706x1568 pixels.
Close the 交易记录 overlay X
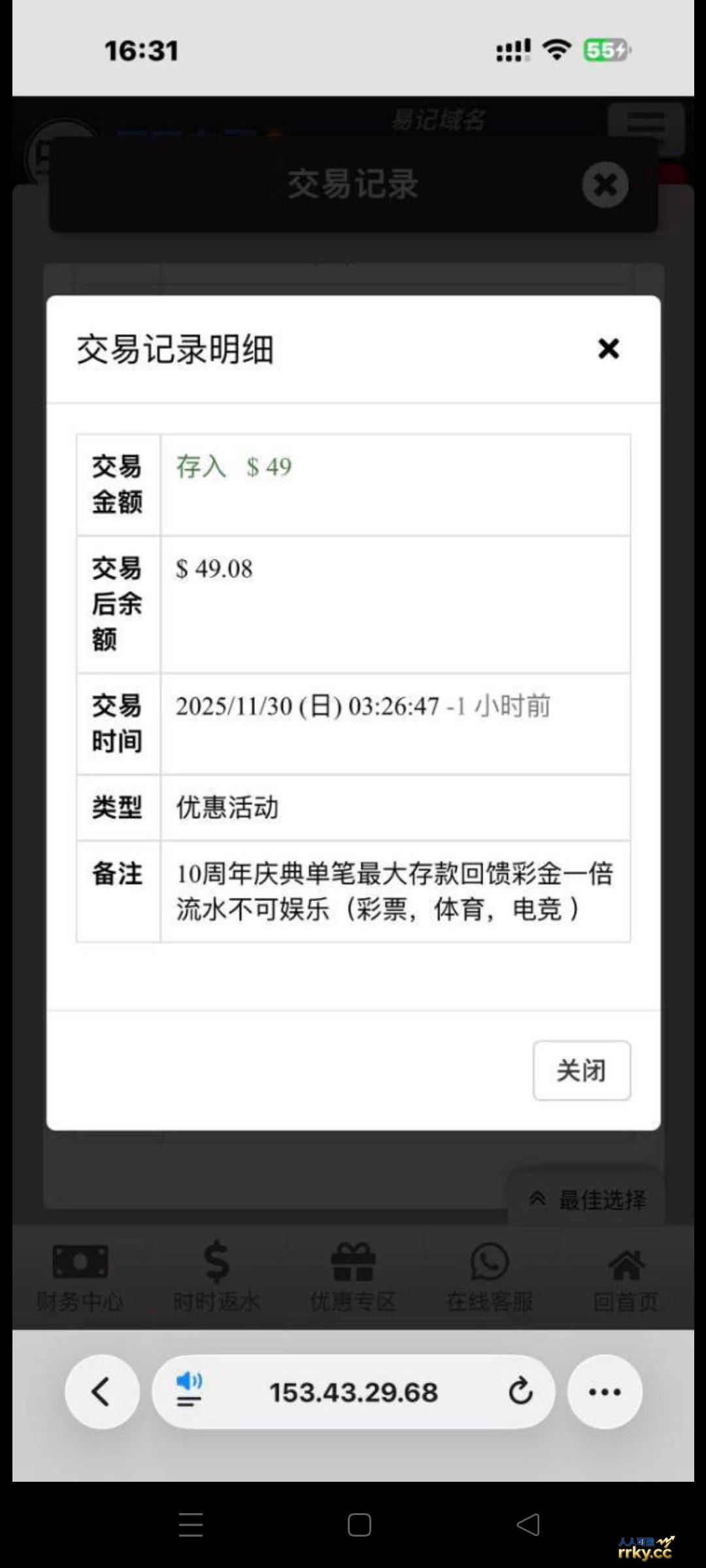[x=604, y=185]
